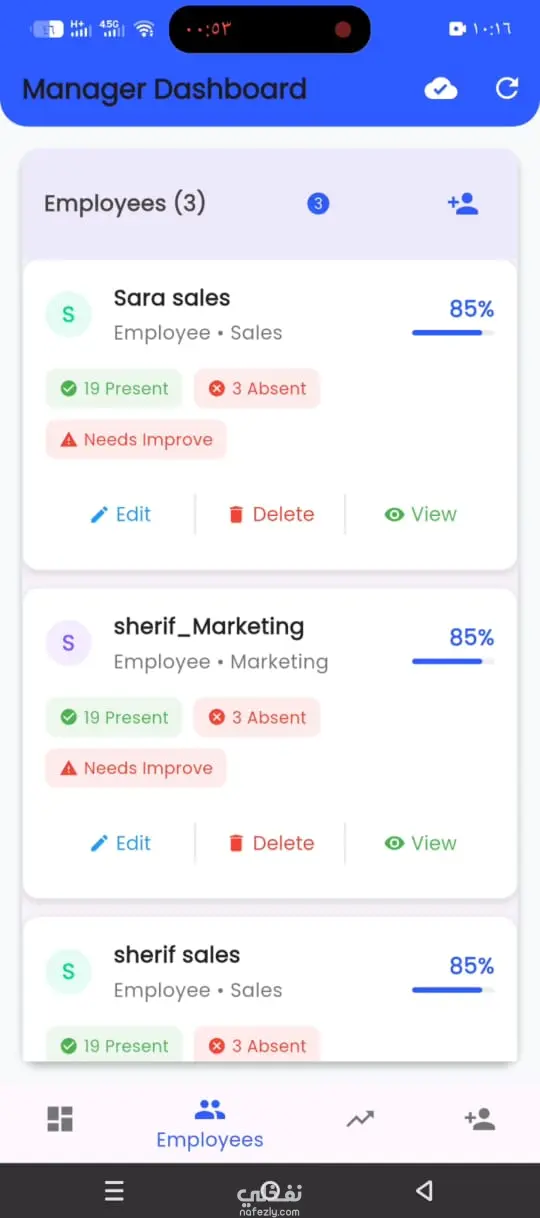View Sara sales details

421,514
